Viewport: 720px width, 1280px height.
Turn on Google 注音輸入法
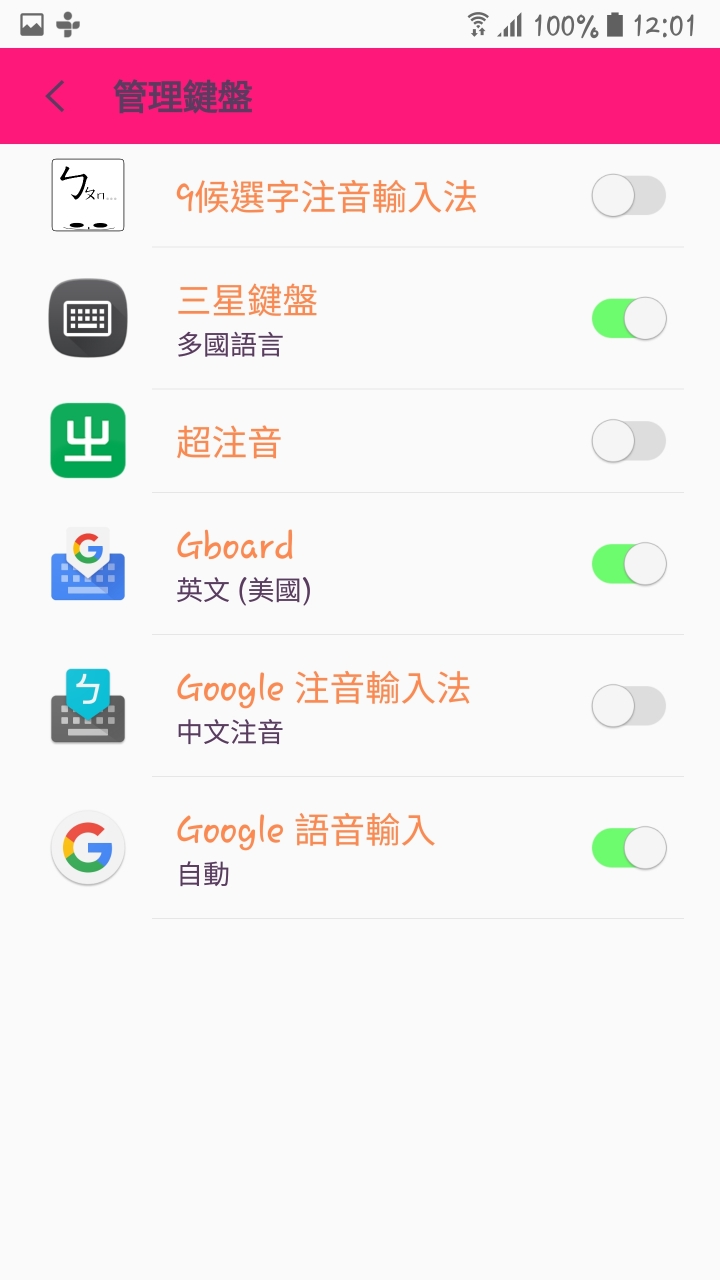pos(628,706)
